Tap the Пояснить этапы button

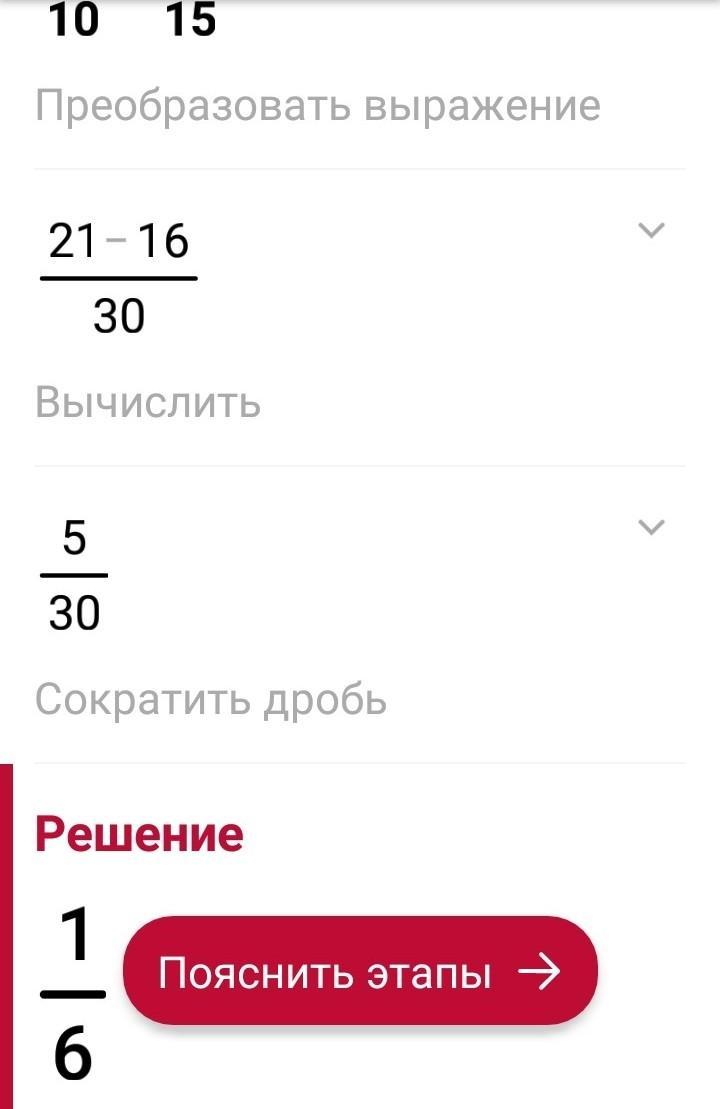click(360, 972)
